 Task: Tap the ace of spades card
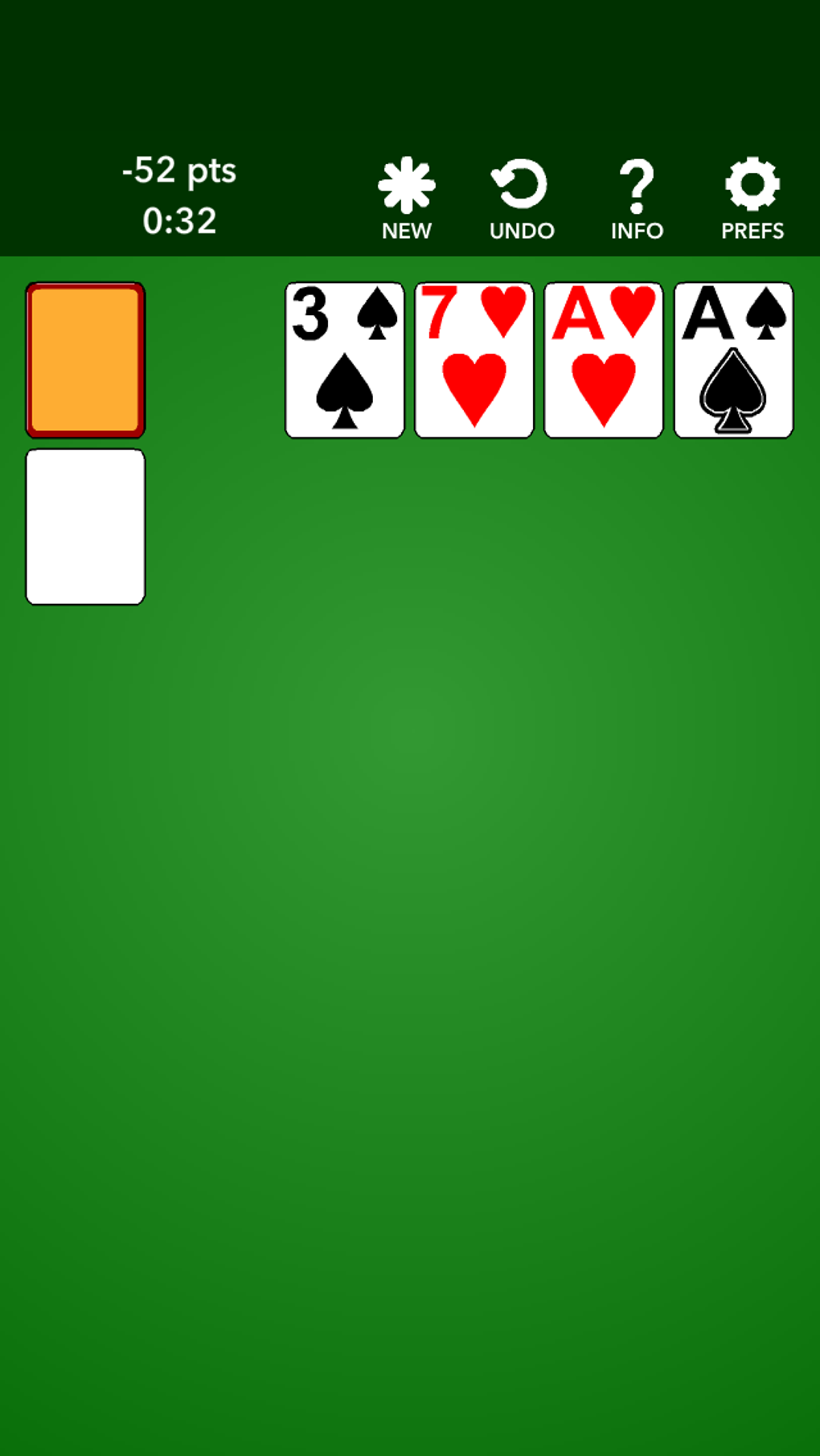click(x=733, y=359)
